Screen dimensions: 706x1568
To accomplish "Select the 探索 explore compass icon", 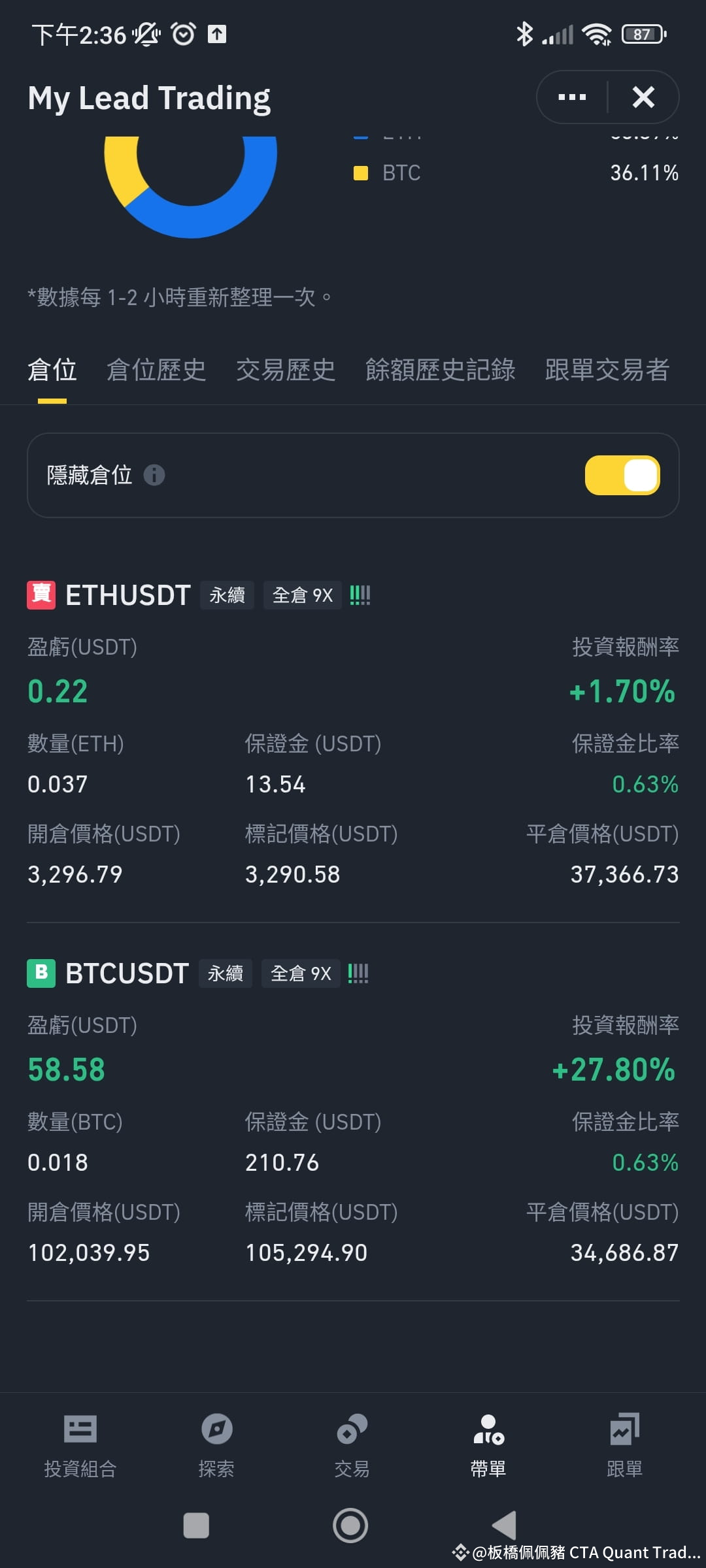I will pos(217,1444).
